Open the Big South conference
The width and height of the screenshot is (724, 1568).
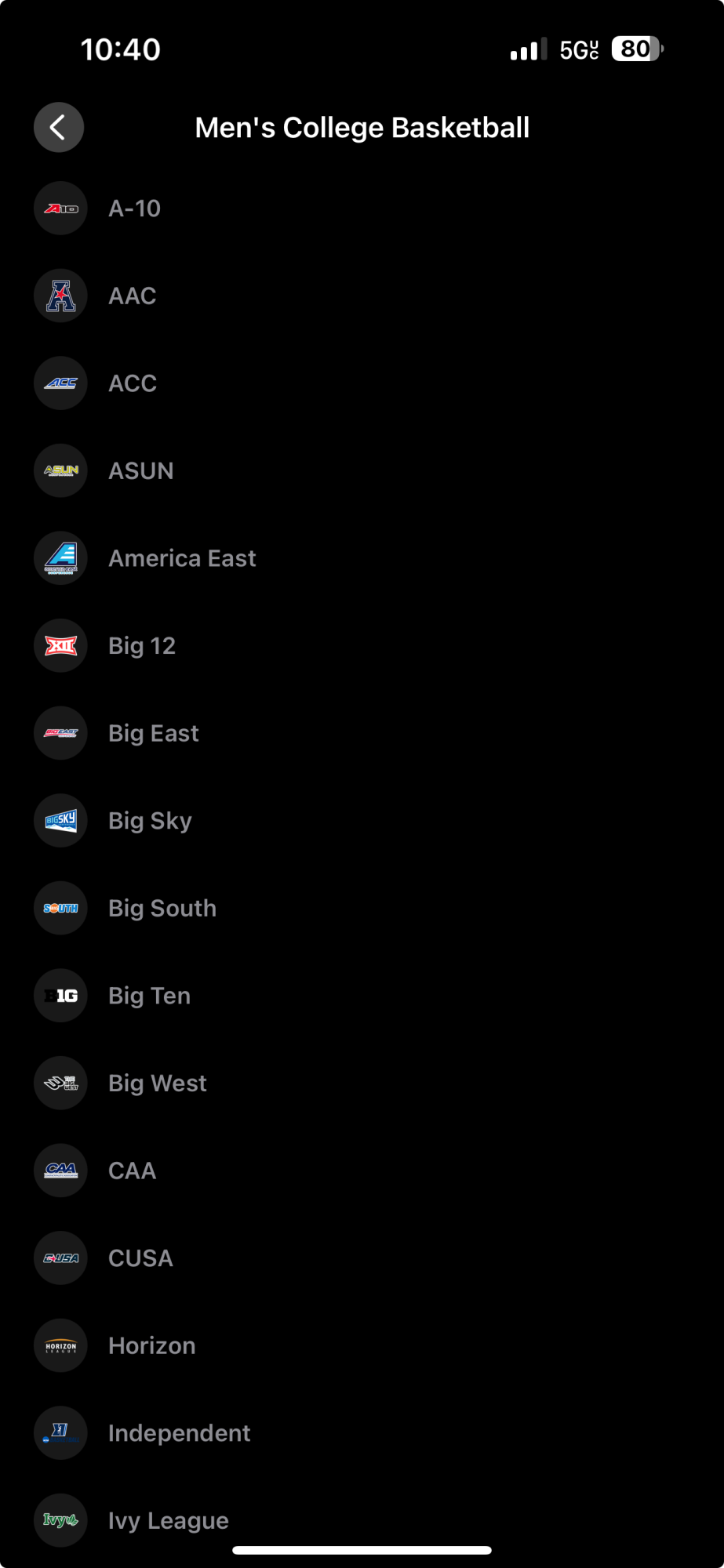click(x=162, y=908)
